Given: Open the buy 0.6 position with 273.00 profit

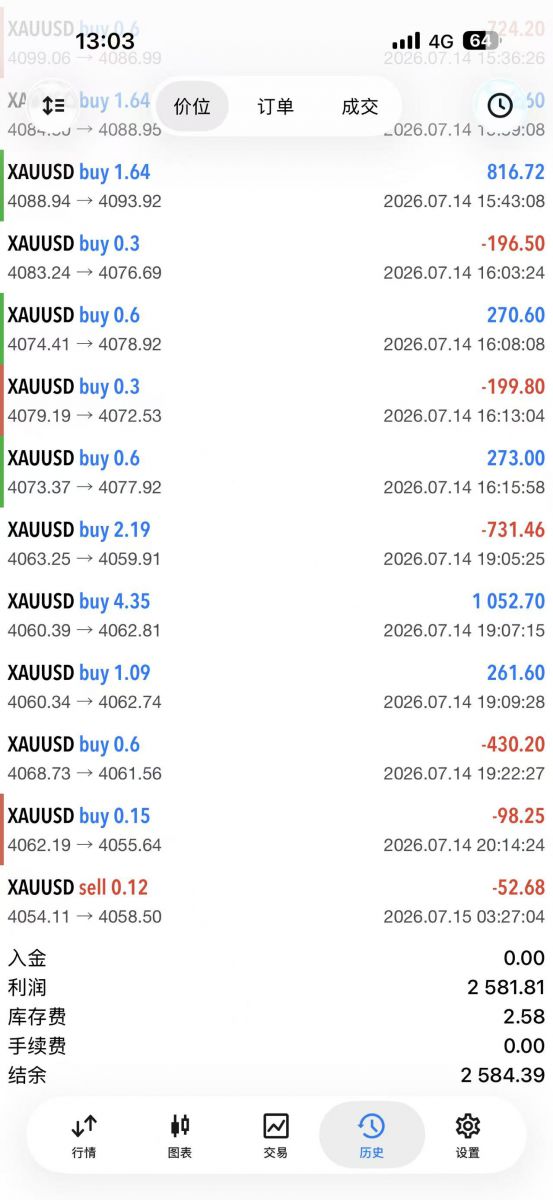Looking at the screenshot, I should coord(276,472).
